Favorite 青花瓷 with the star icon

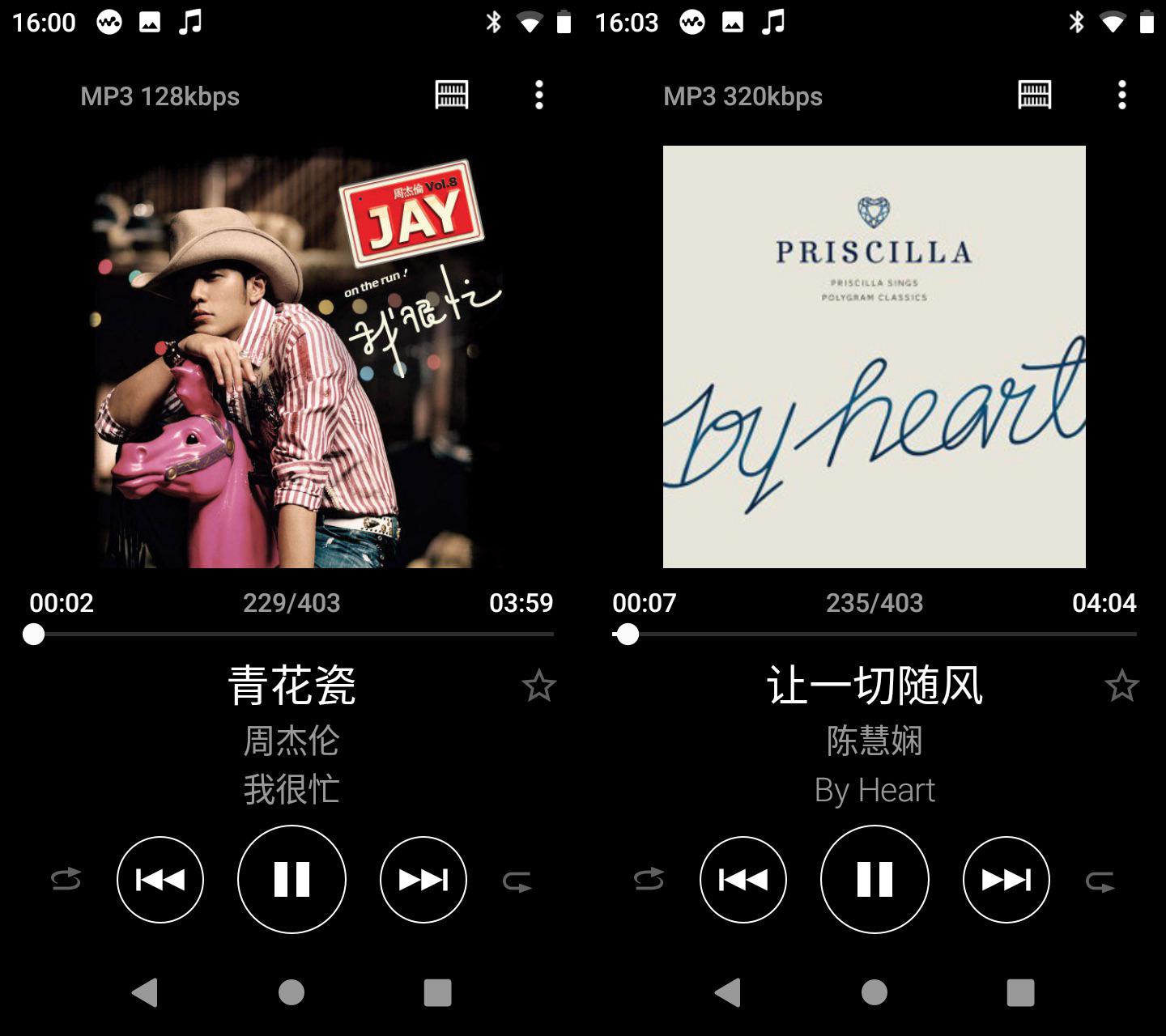click(x=538, y=686)
